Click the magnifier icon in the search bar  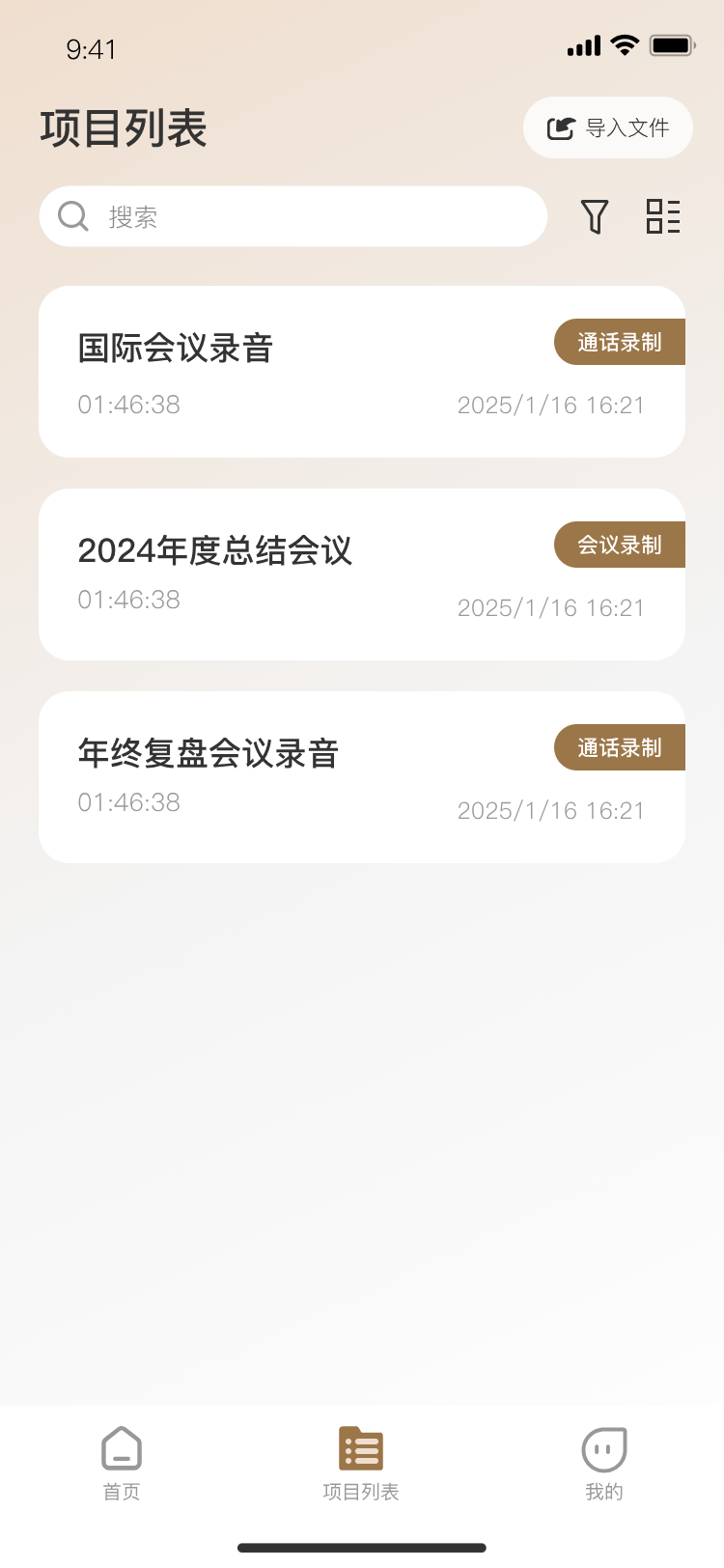pyautogui.click(x=72, y=216)
